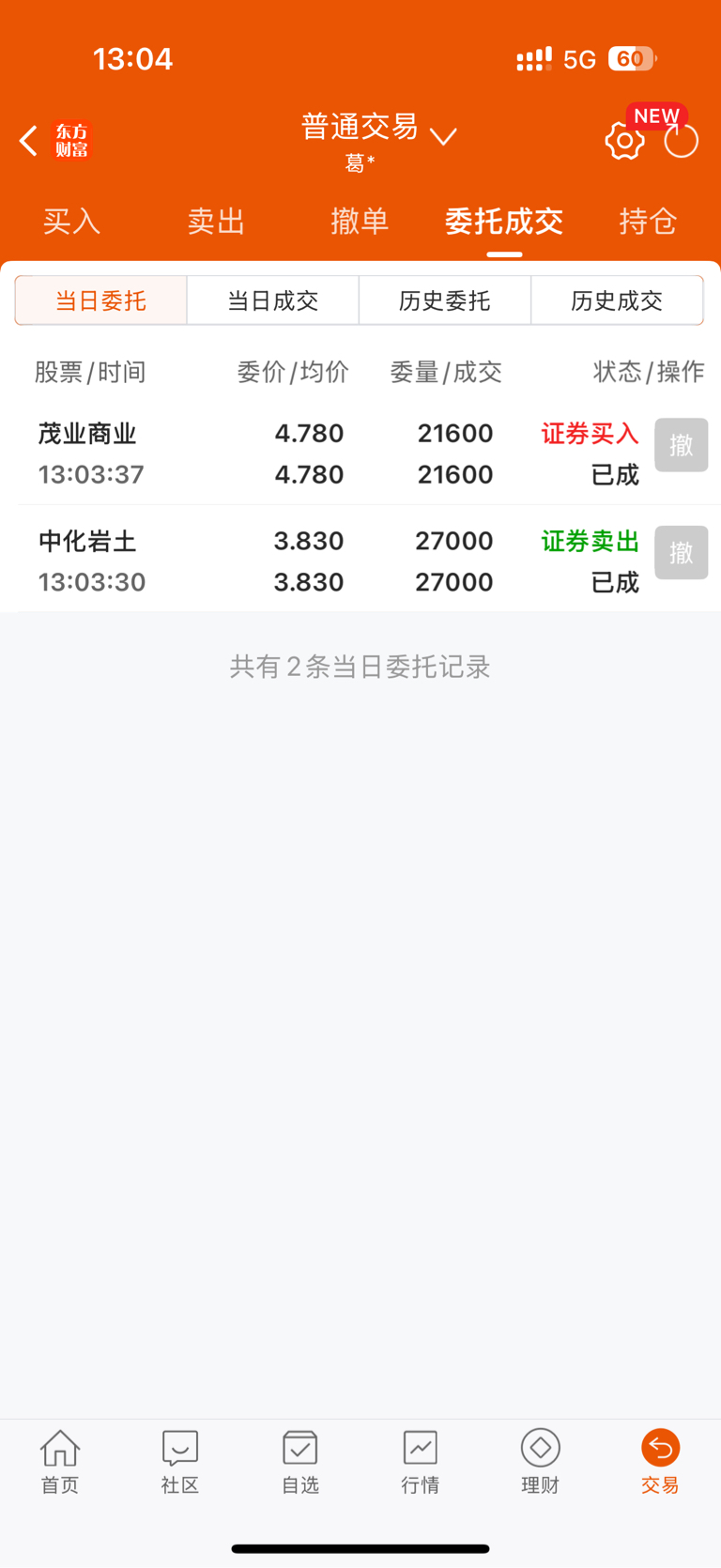Switch to the 自选 bottom tab
This screenshot has height=1568, width=721.
[300, 1462]
